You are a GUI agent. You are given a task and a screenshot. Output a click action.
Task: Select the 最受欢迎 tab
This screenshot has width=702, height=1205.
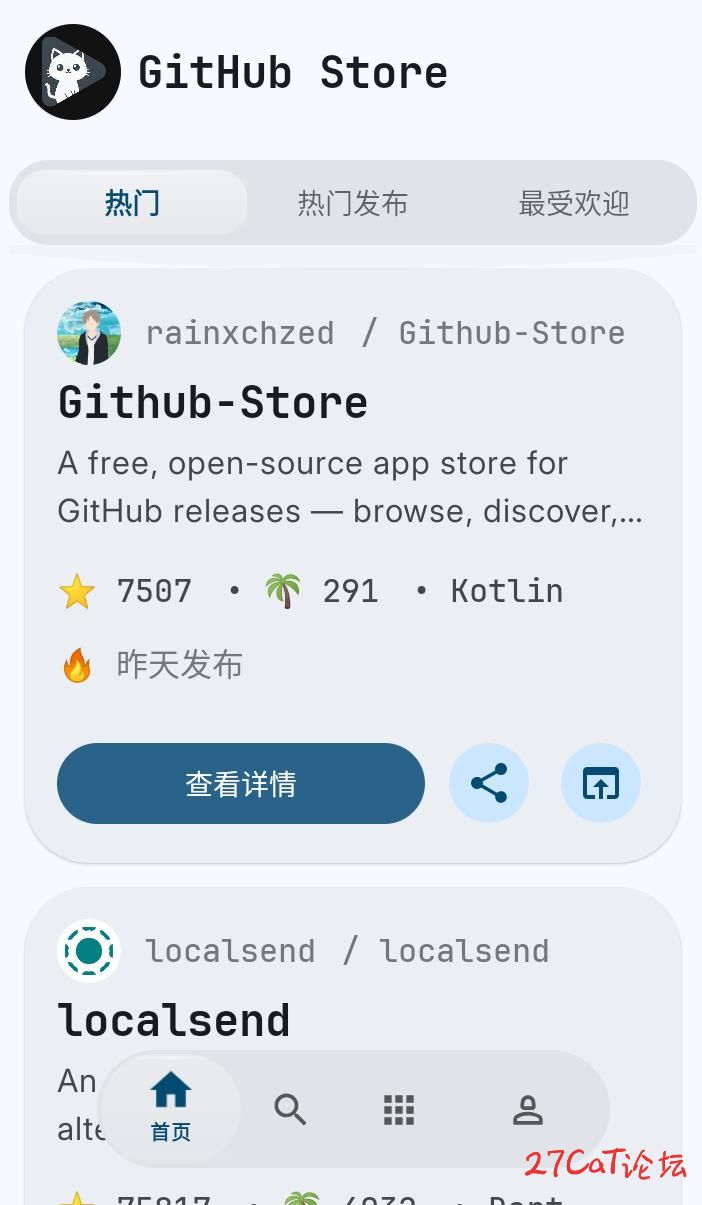pyautogui.click(x=573, y=203)
